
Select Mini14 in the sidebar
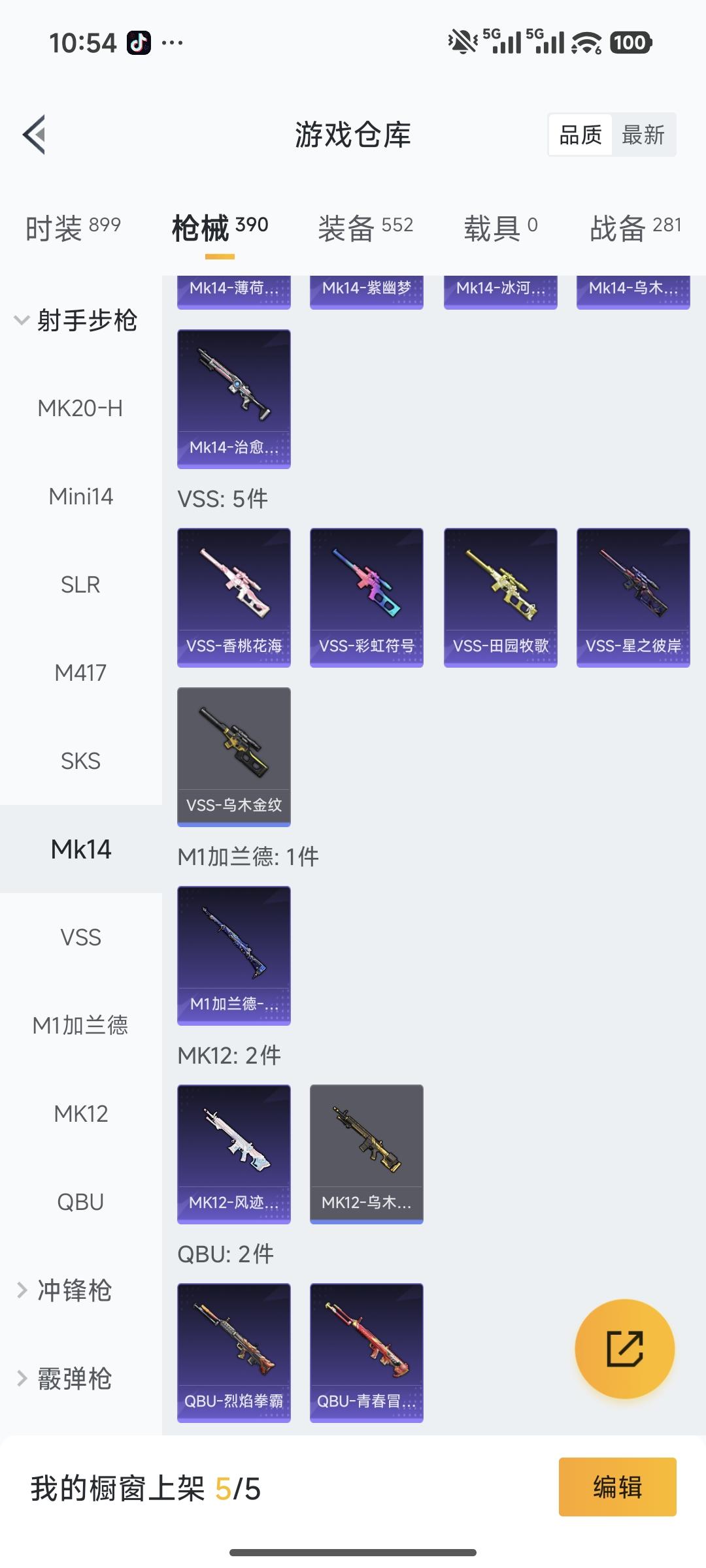tap(80, 497)
